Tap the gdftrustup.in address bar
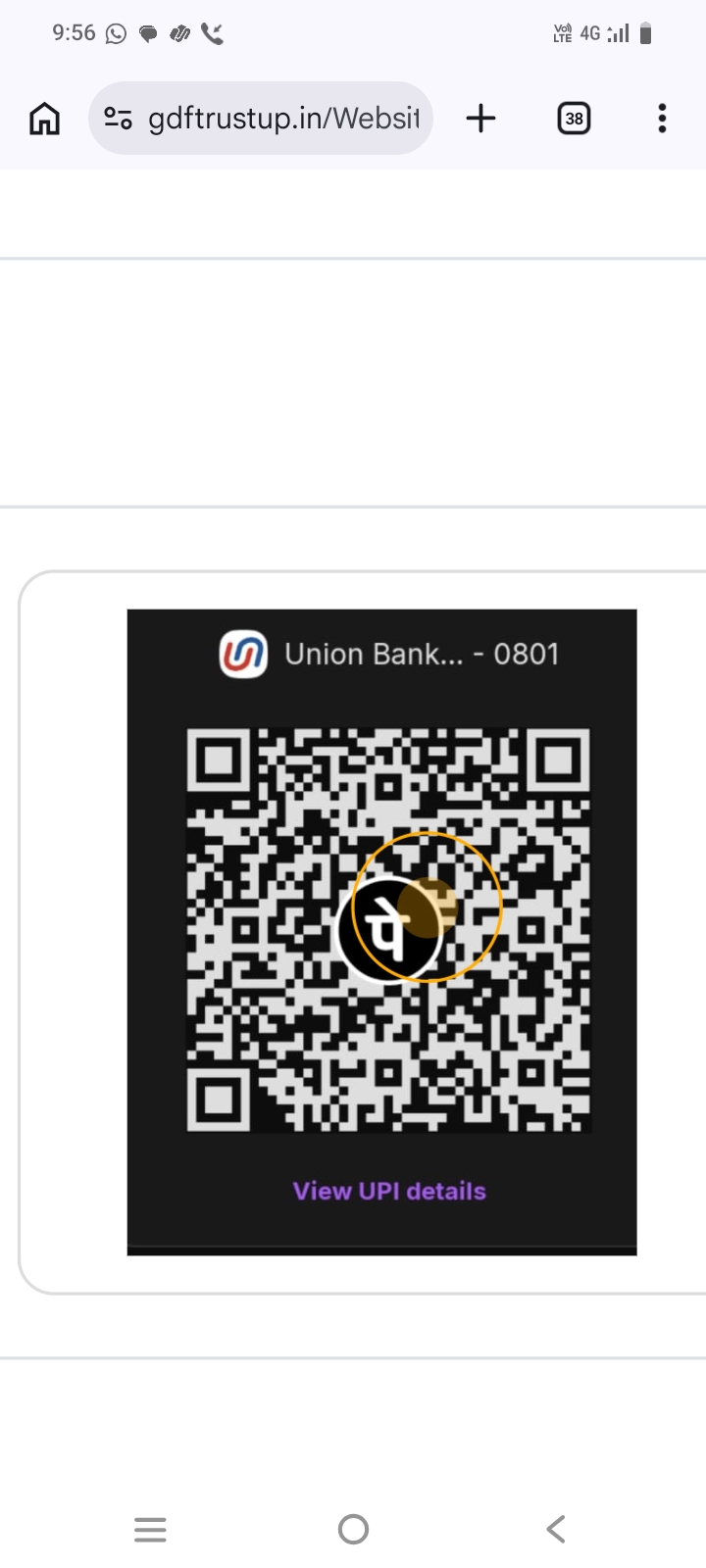 tap(283, 119)
